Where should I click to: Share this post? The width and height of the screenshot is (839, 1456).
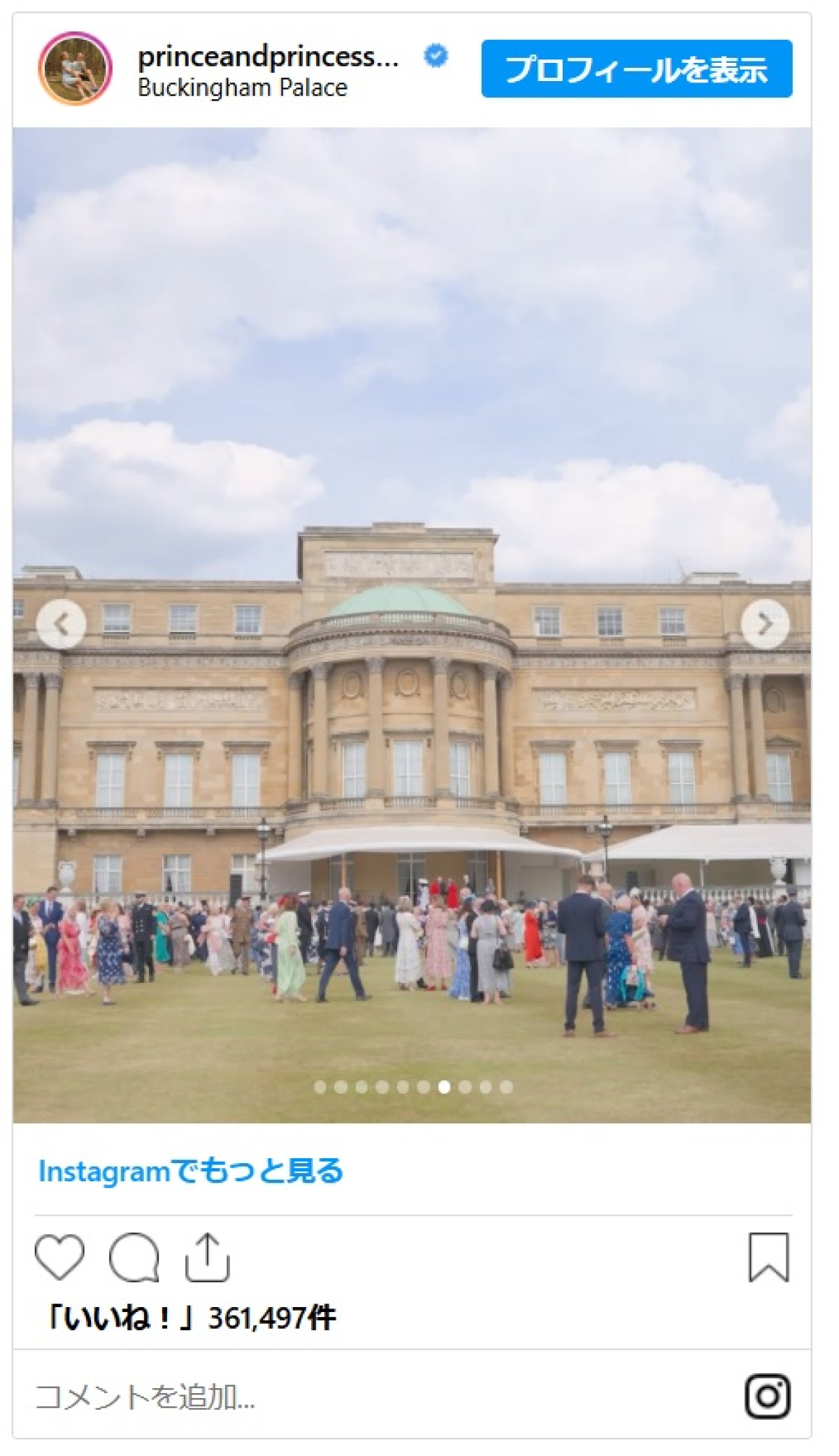tap(208, 1257)
